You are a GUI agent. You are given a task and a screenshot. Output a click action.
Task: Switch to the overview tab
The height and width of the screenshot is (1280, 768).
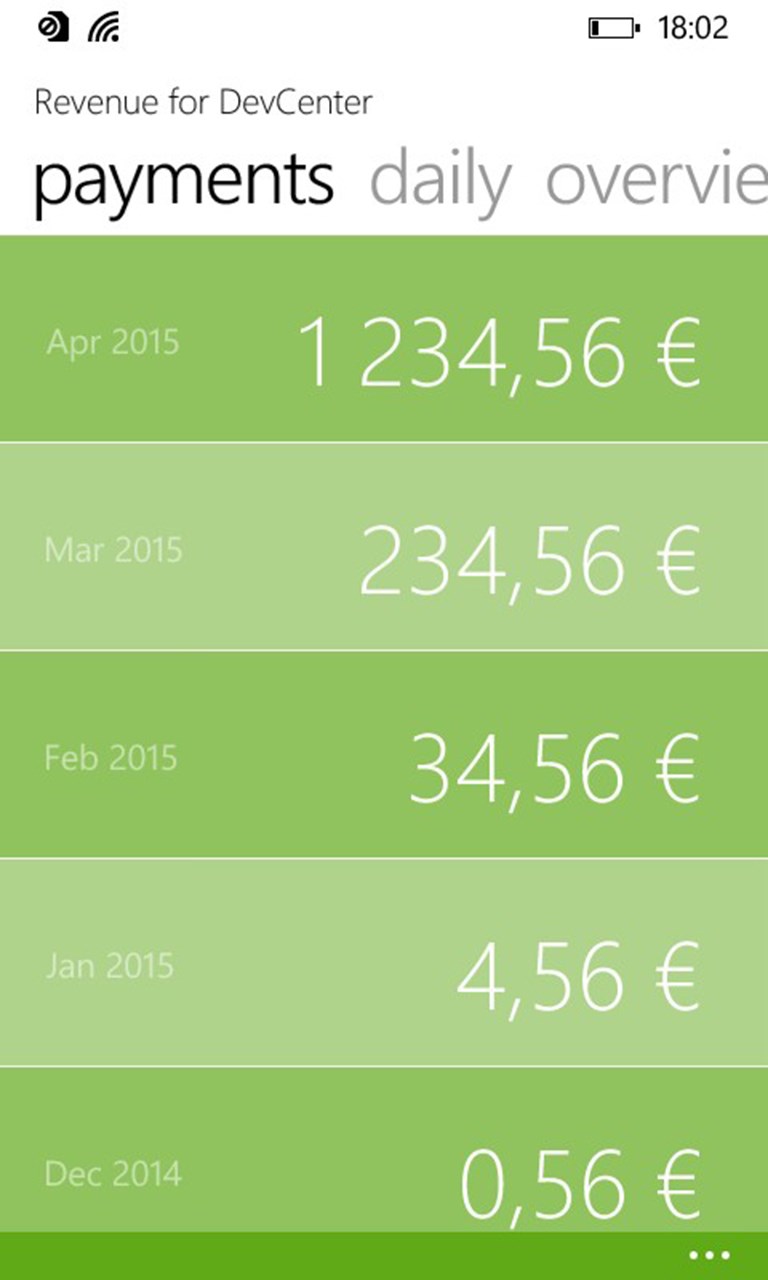[x=656, y=180]
